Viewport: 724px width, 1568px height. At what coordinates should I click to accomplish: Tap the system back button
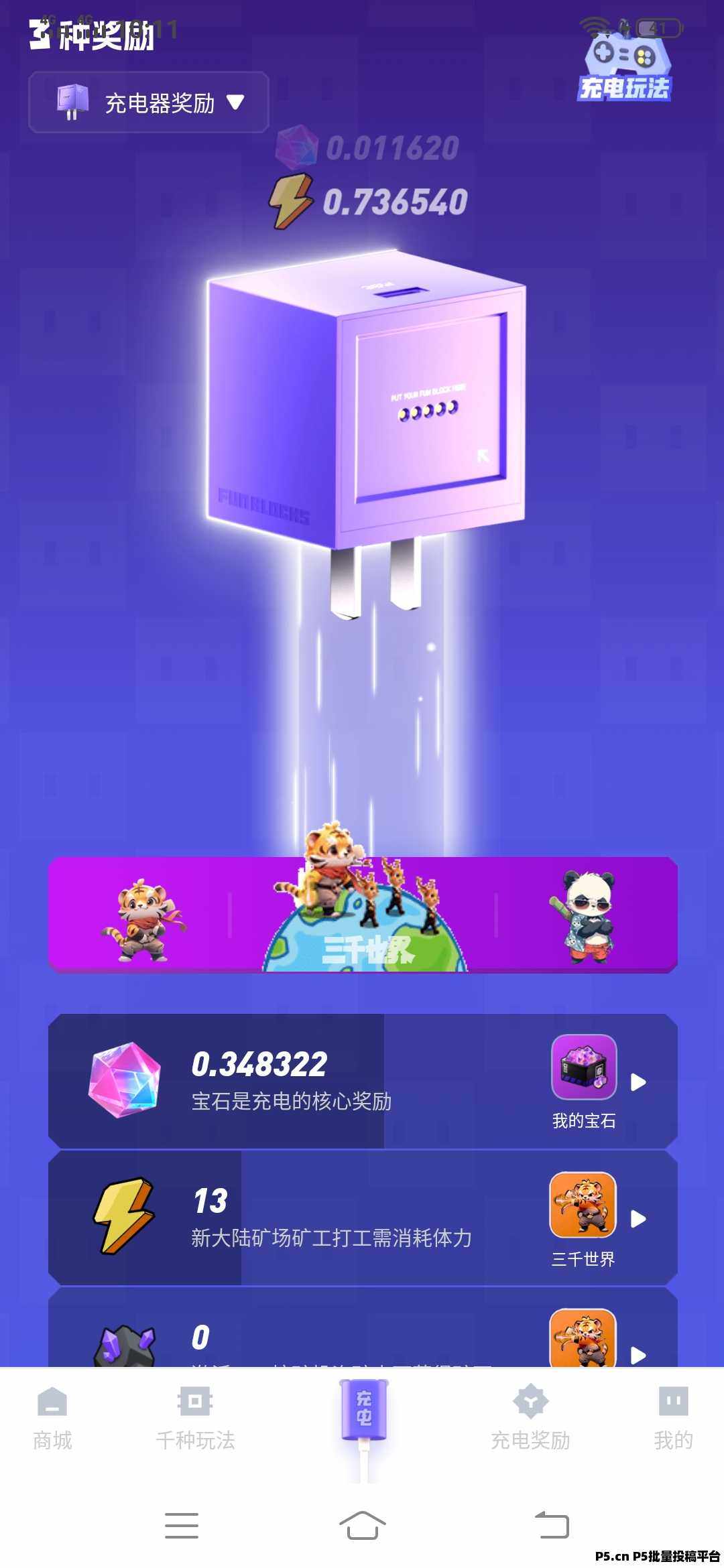[552, 1526]
